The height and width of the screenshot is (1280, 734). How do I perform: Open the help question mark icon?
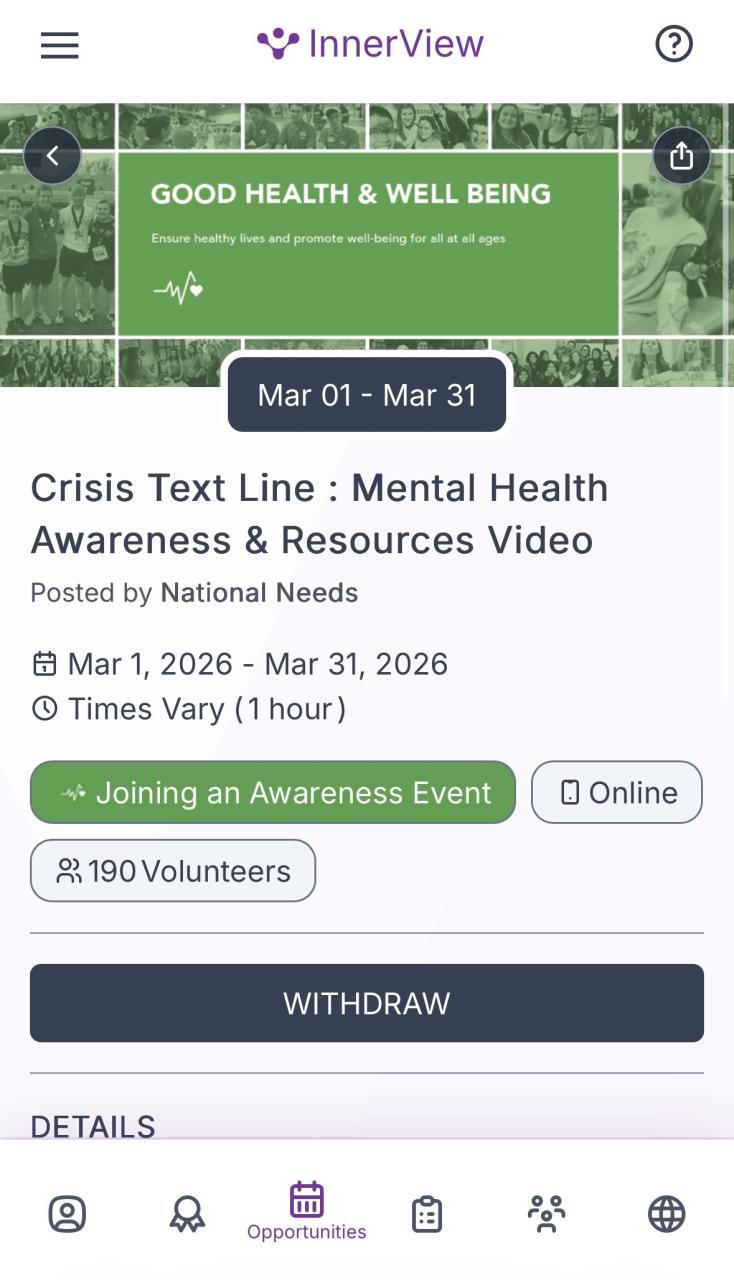(x=674, y=44)
